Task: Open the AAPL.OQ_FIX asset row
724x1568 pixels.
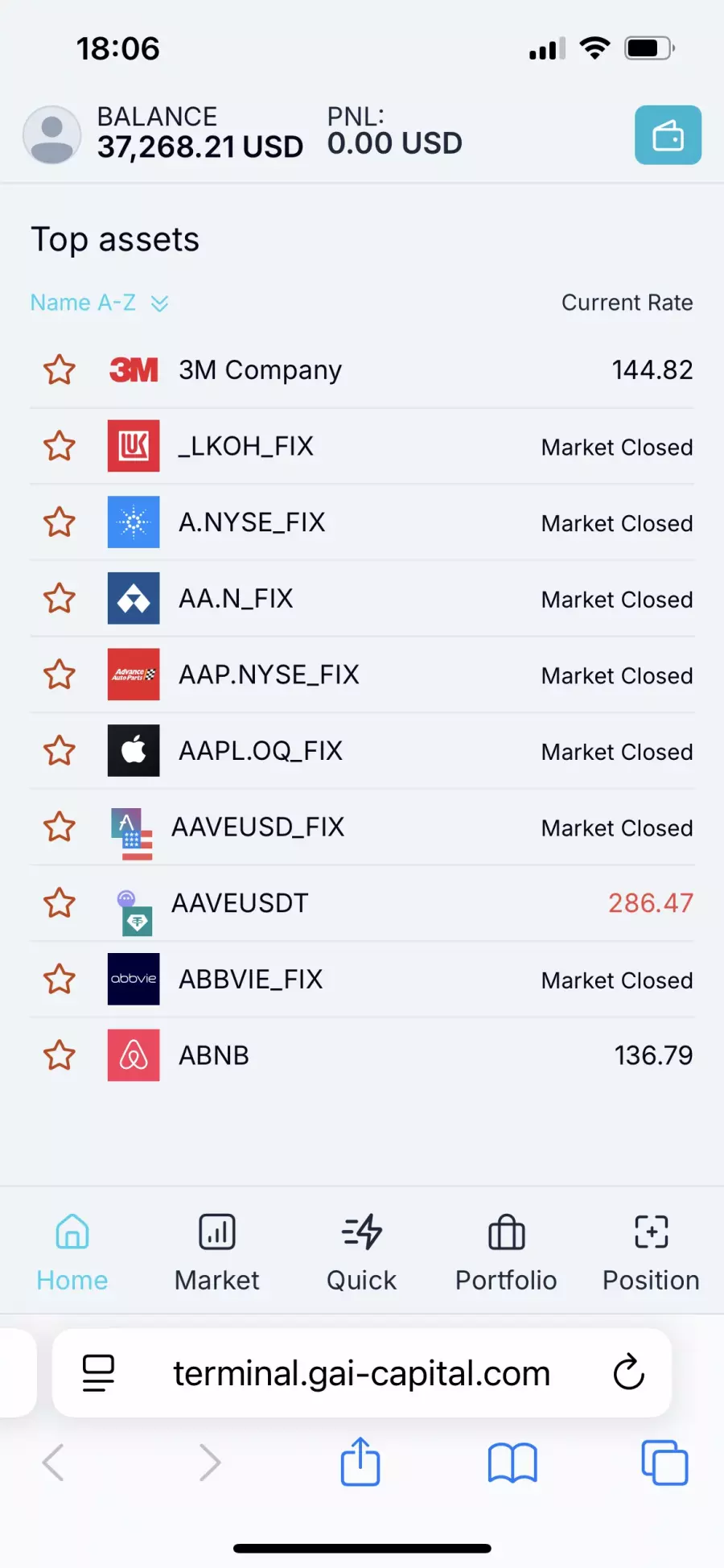Action: 362,751
